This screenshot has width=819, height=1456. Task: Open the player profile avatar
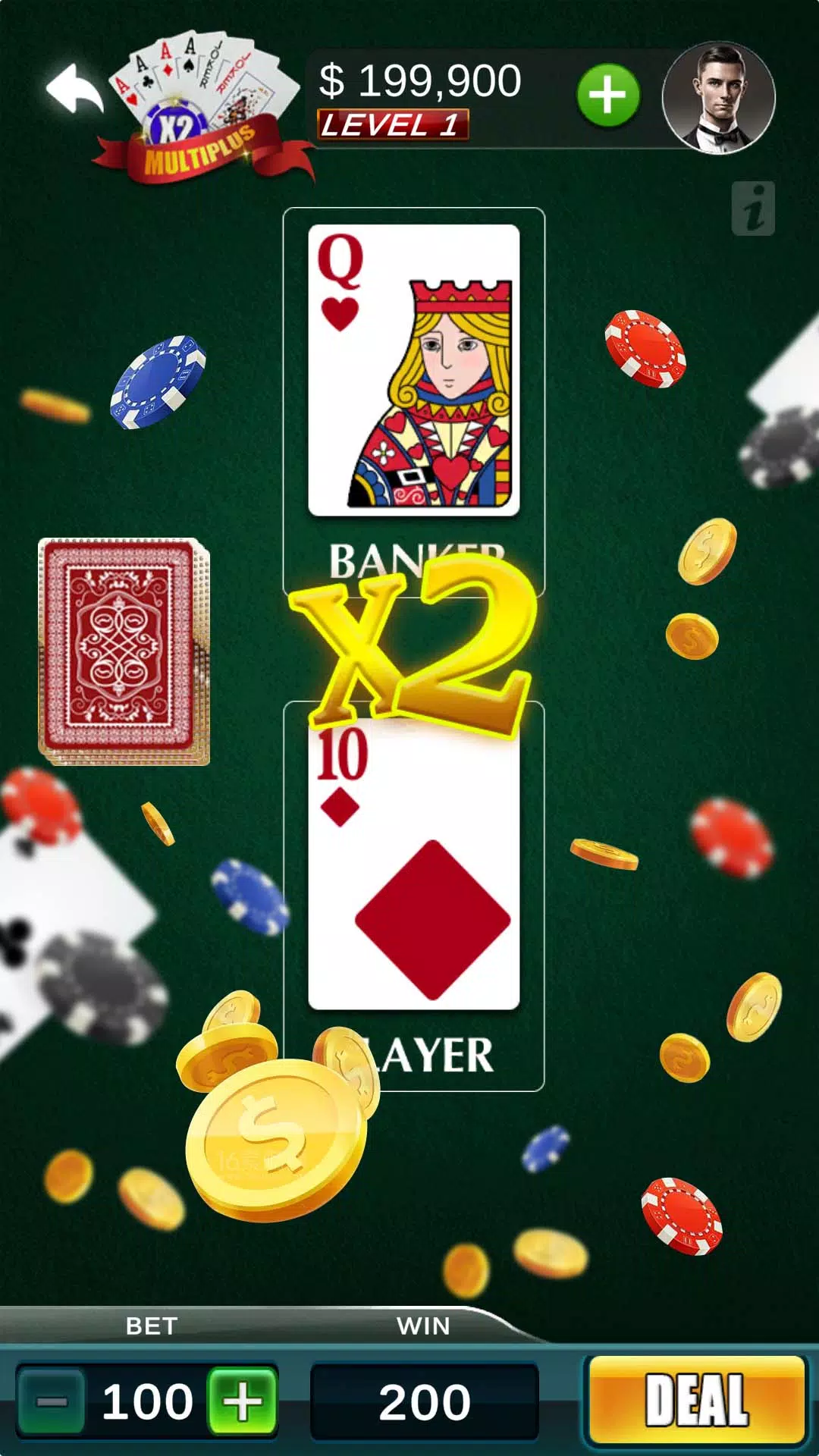click(718, 98)
